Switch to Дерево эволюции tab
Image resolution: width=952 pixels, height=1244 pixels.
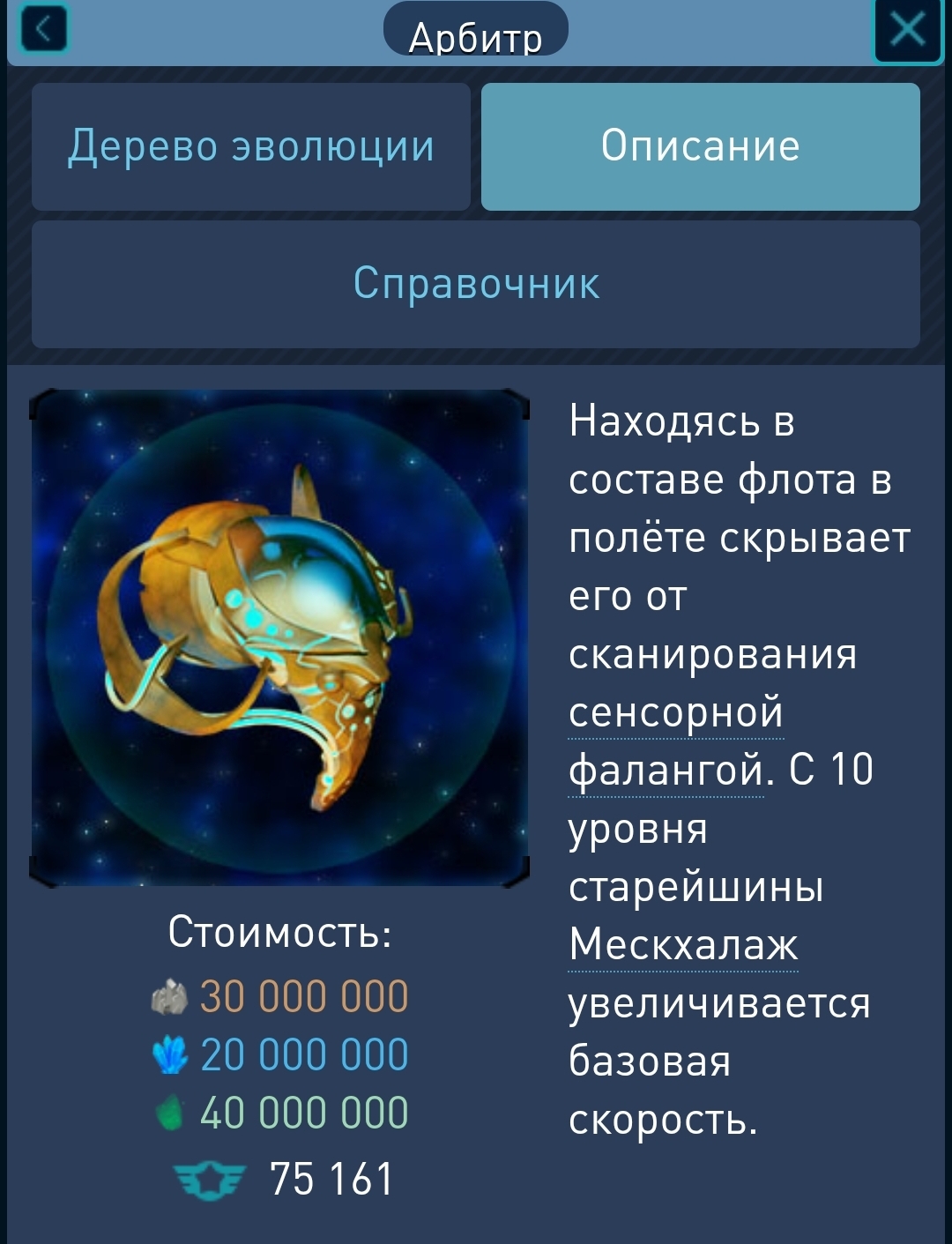coord(251,146)
